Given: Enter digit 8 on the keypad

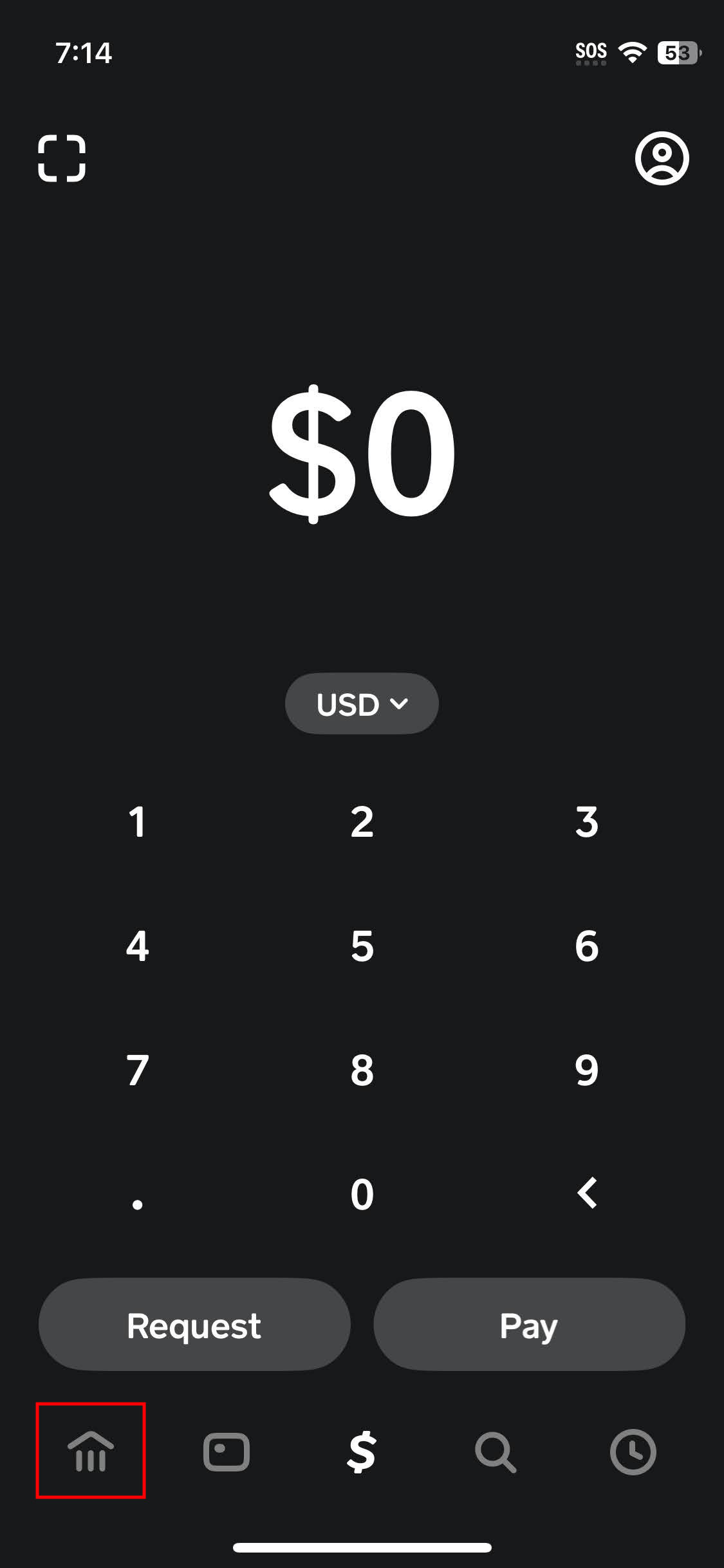Looking at the screenshot, I should [362, 1070].
